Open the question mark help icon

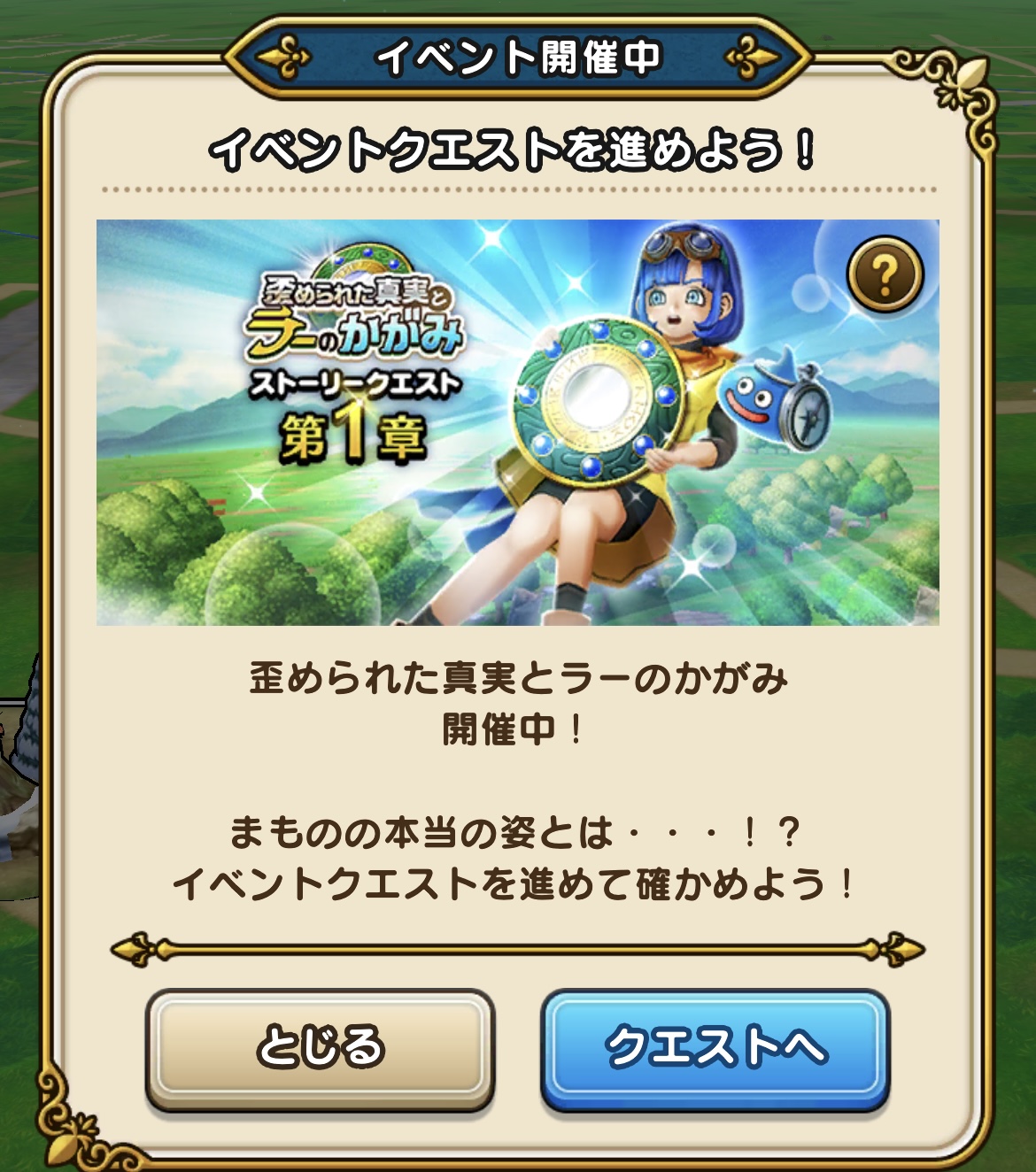885,276
